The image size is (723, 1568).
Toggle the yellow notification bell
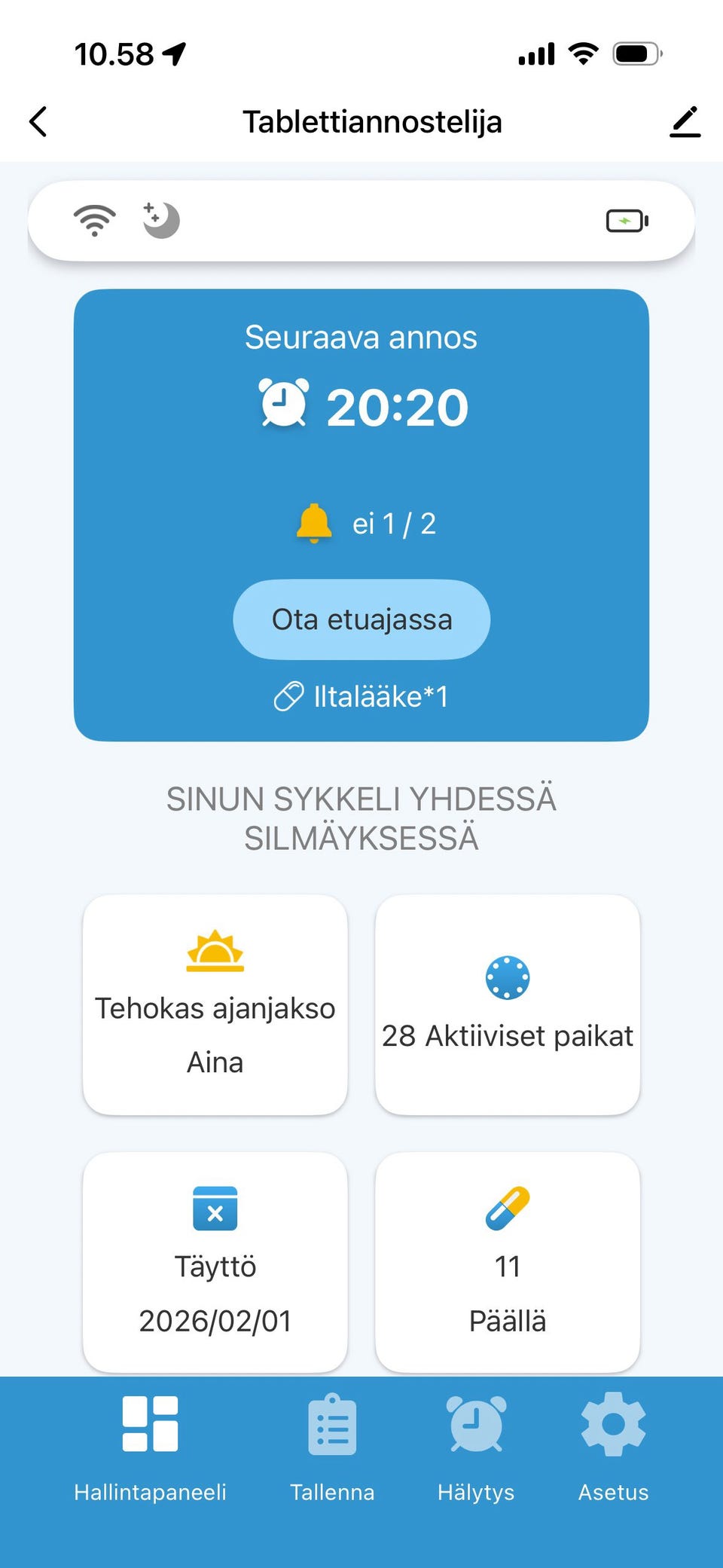tap(314, 523)
